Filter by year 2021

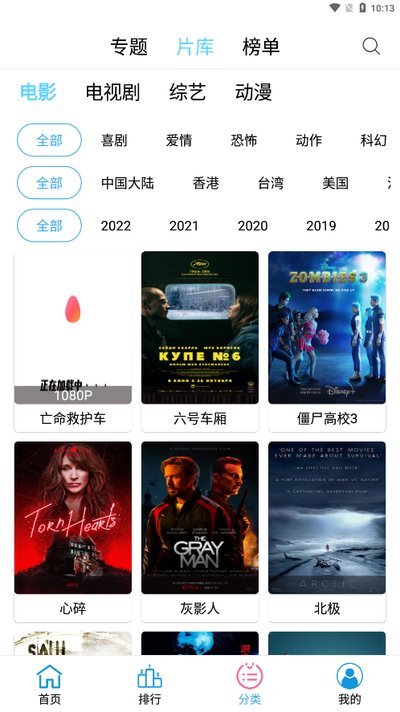[x=184, y=226]
